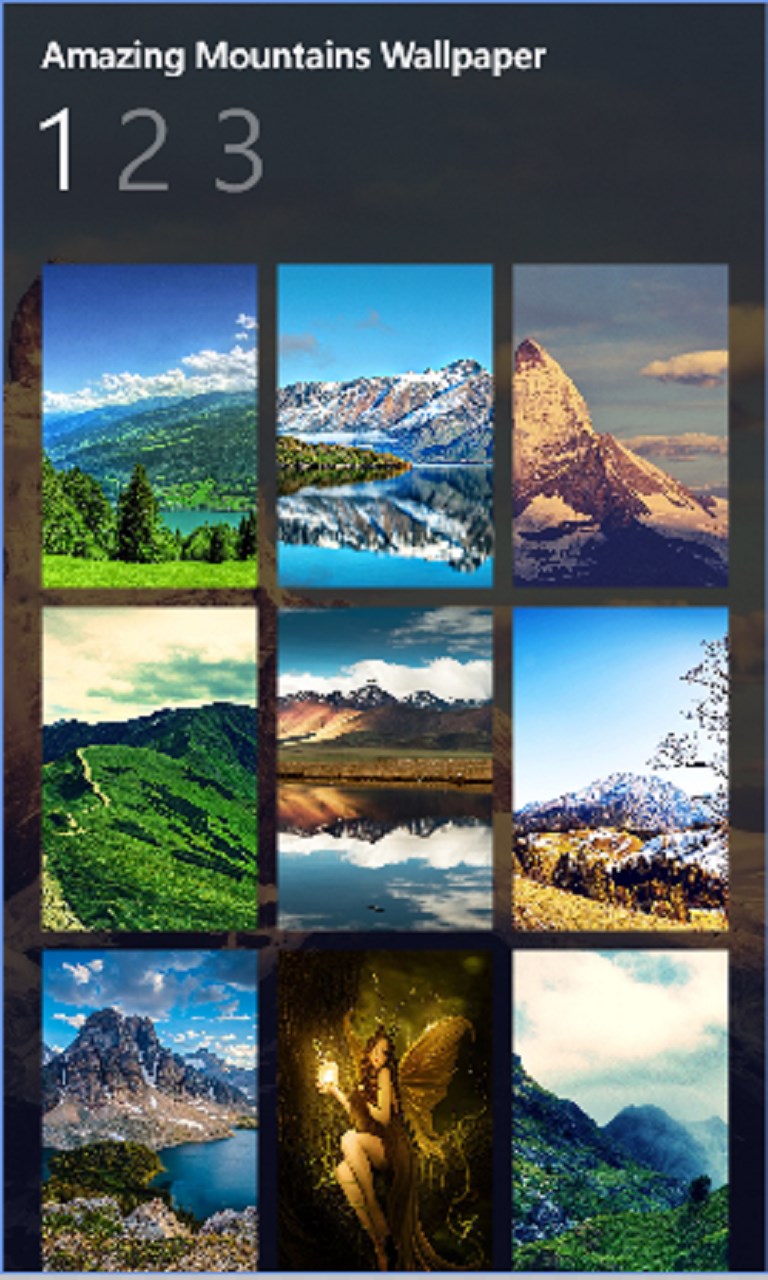
Task: Open the green hillside trail wallpaper
Action: (x=150, y=768)
